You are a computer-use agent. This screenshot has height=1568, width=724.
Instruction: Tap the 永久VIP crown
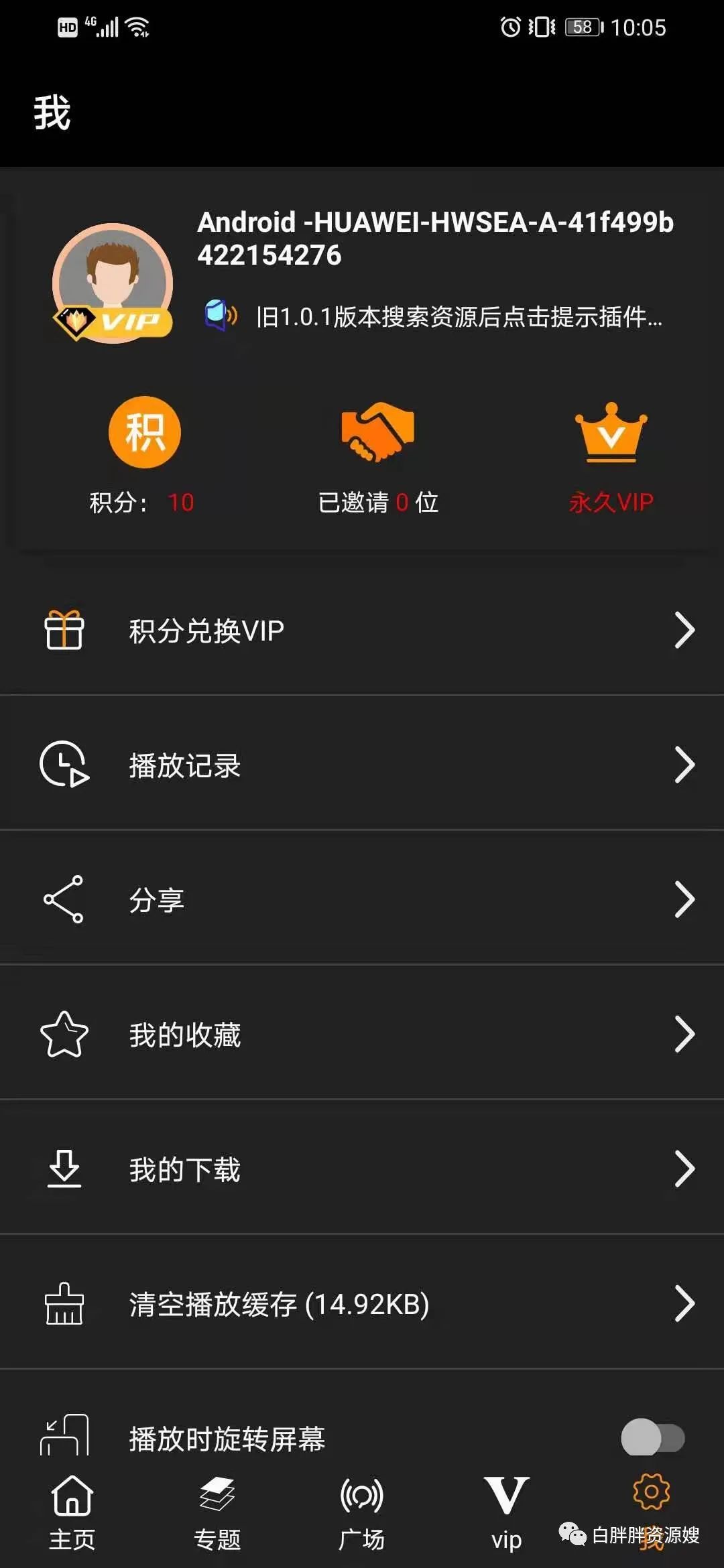[x=611, y=433]
